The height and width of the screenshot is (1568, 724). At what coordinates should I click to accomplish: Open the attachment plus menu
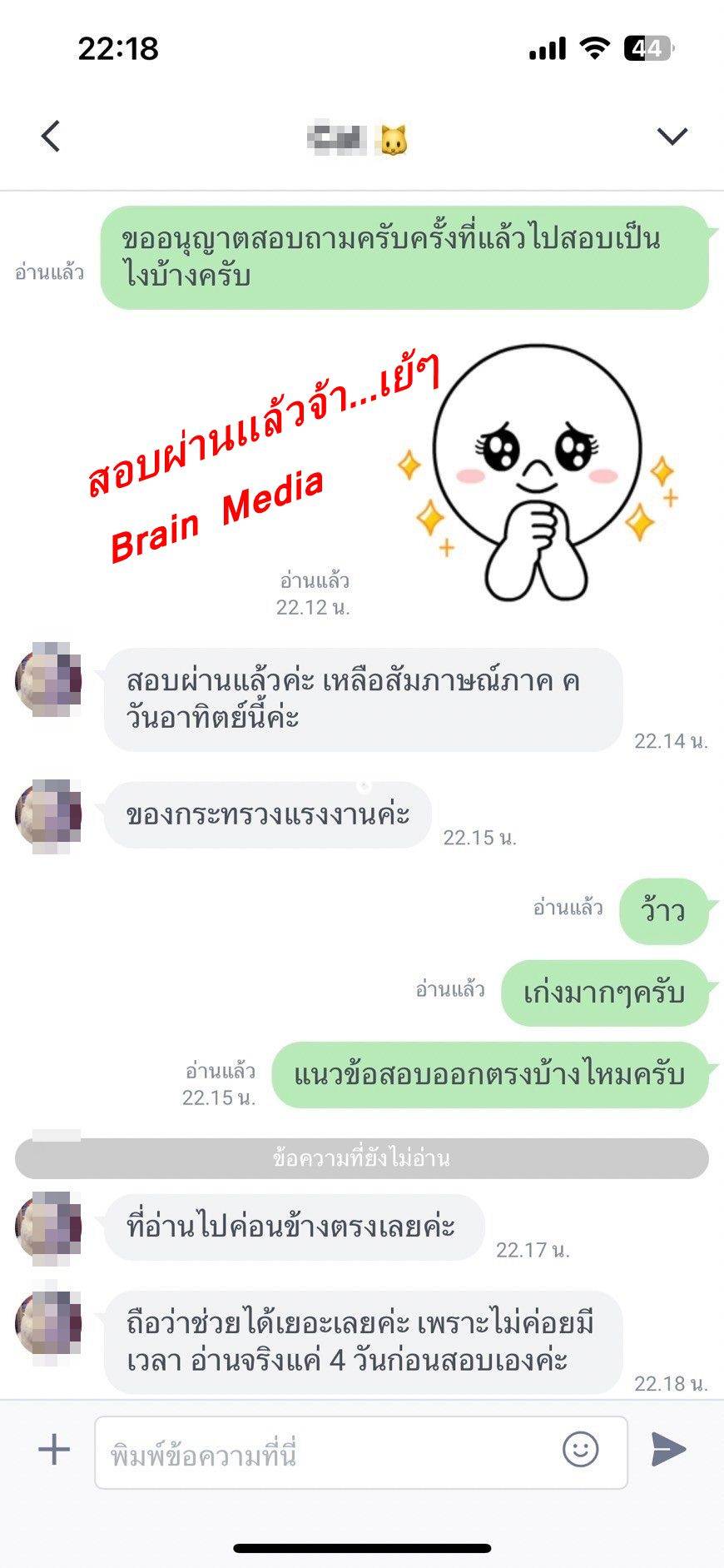point(54,1450)
